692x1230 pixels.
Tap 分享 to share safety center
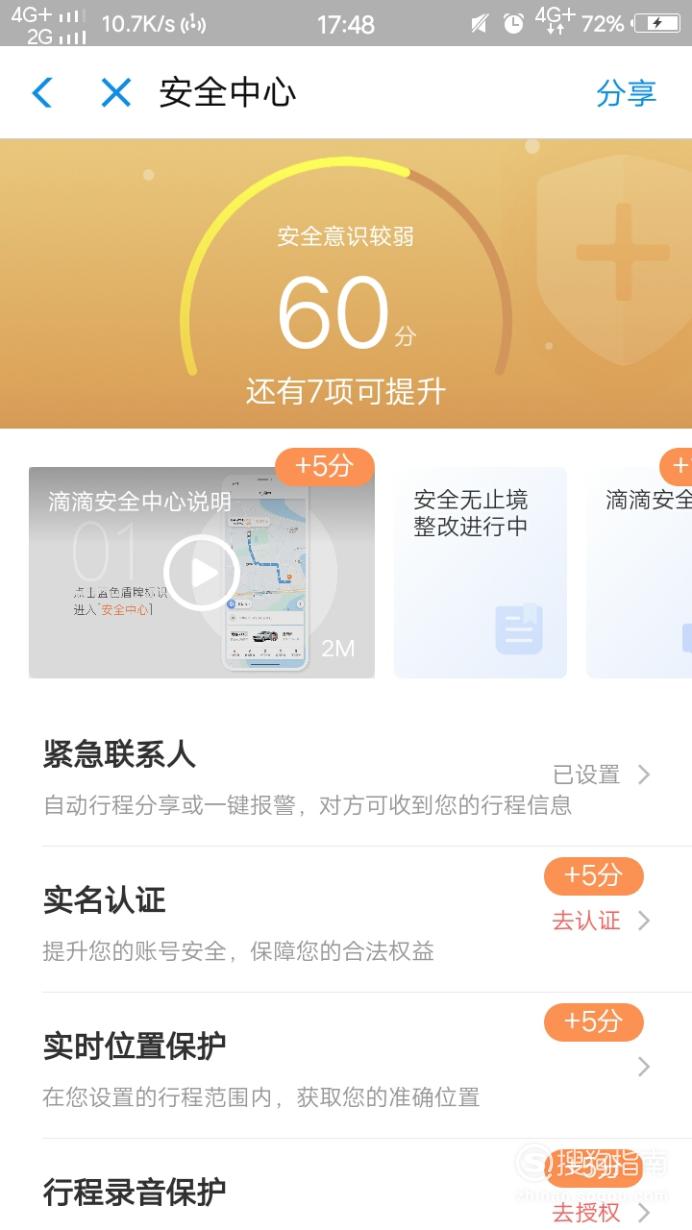pyautogui.click(x=626, y=93)
